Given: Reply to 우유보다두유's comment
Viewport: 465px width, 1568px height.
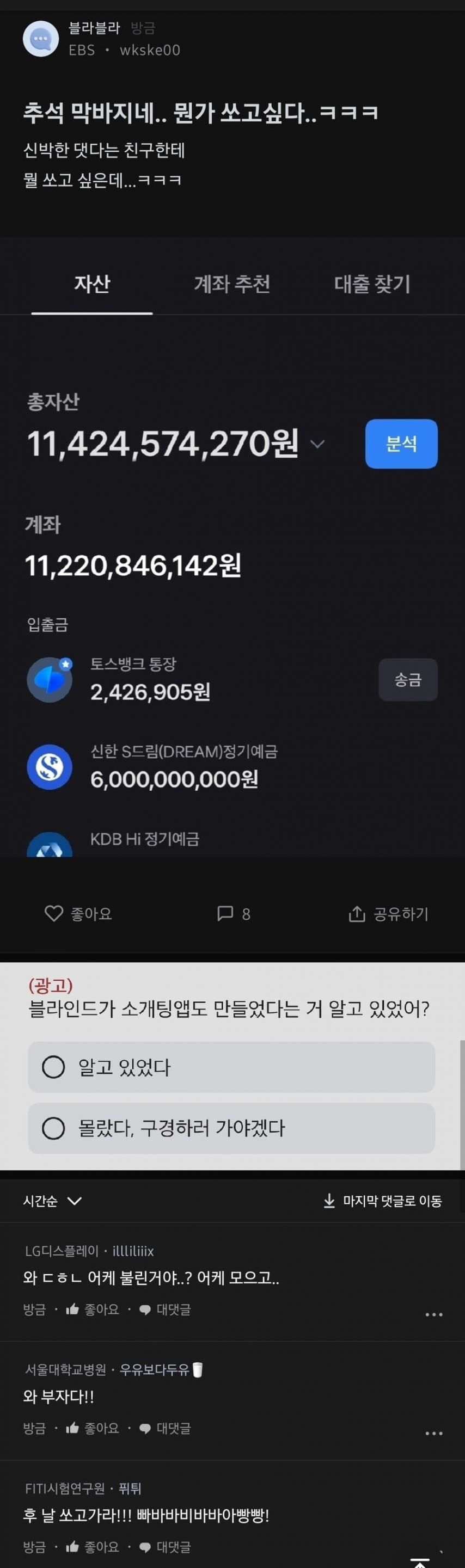Looking at the screenshot, I should click(165, 1428).
